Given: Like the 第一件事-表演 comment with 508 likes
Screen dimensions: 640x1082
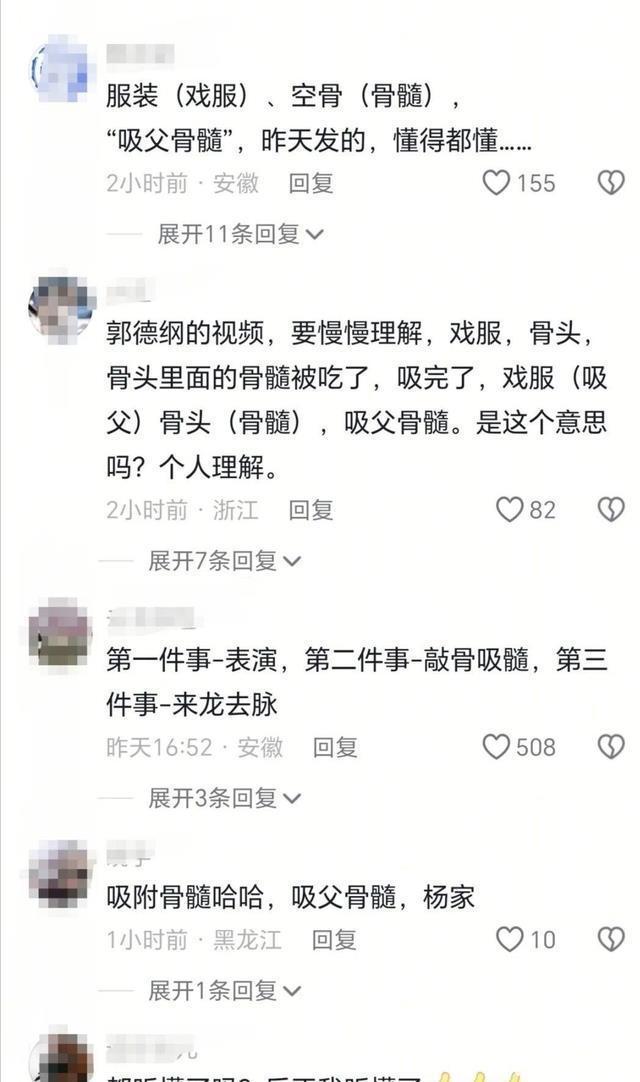Looking at the screenshot, I should point(497,747).
